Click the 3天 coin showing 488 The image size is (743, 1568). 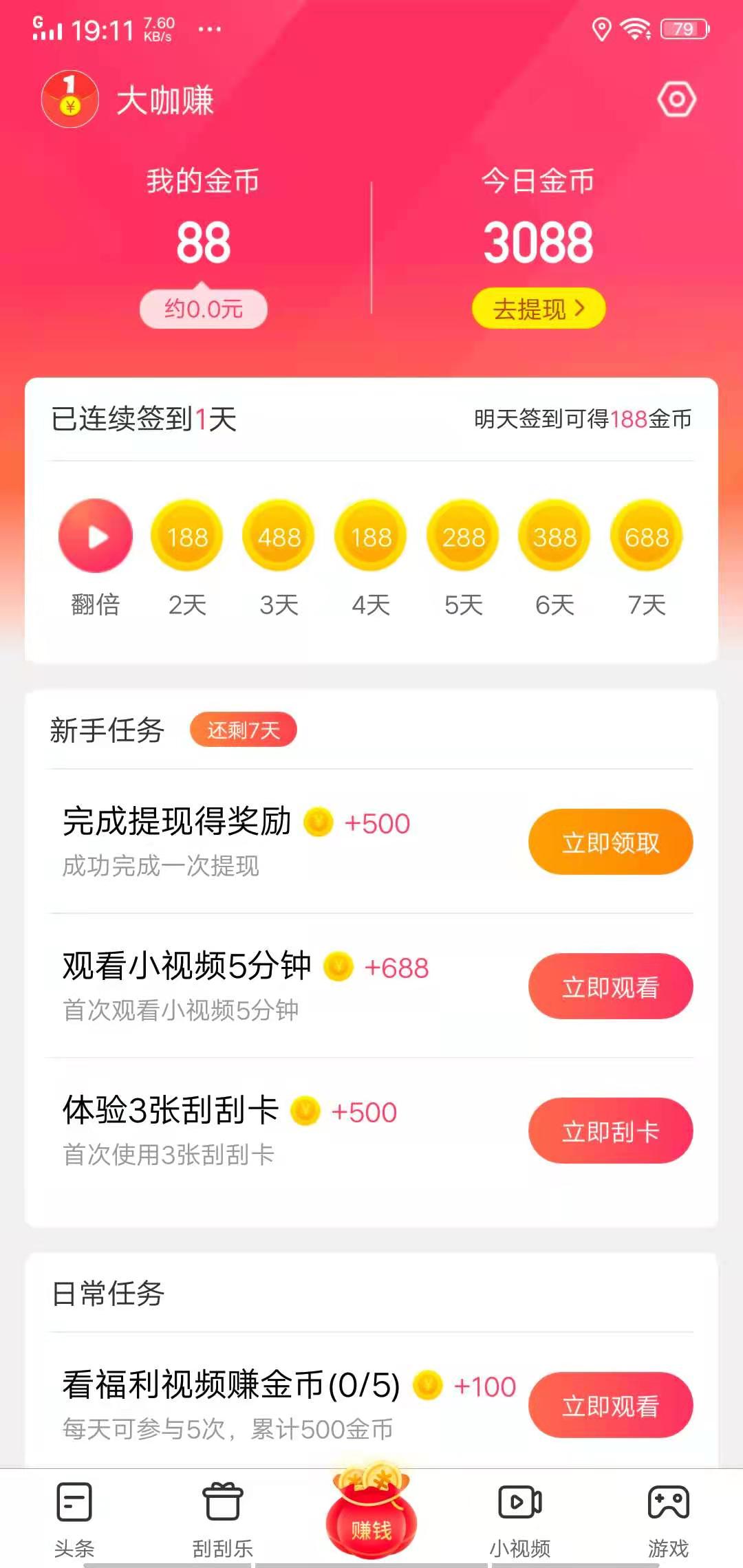point(278,536)
